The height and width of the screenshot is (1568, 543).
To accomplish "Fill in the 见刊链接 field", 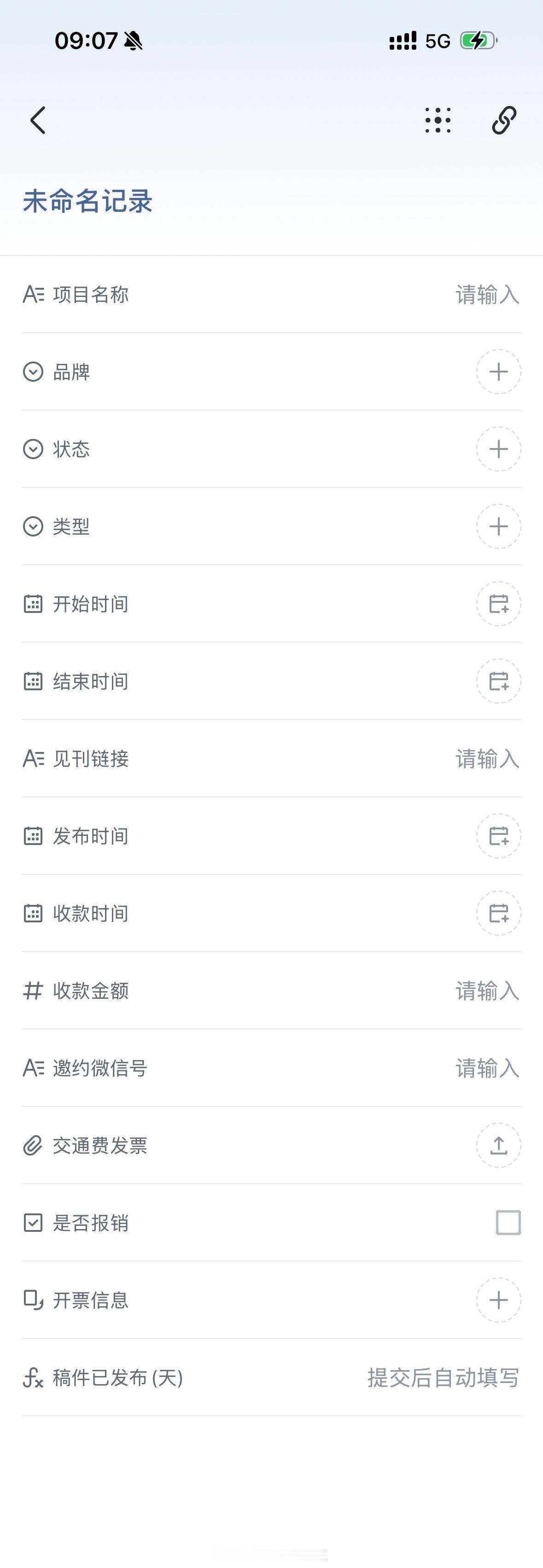I will (486, 758).
